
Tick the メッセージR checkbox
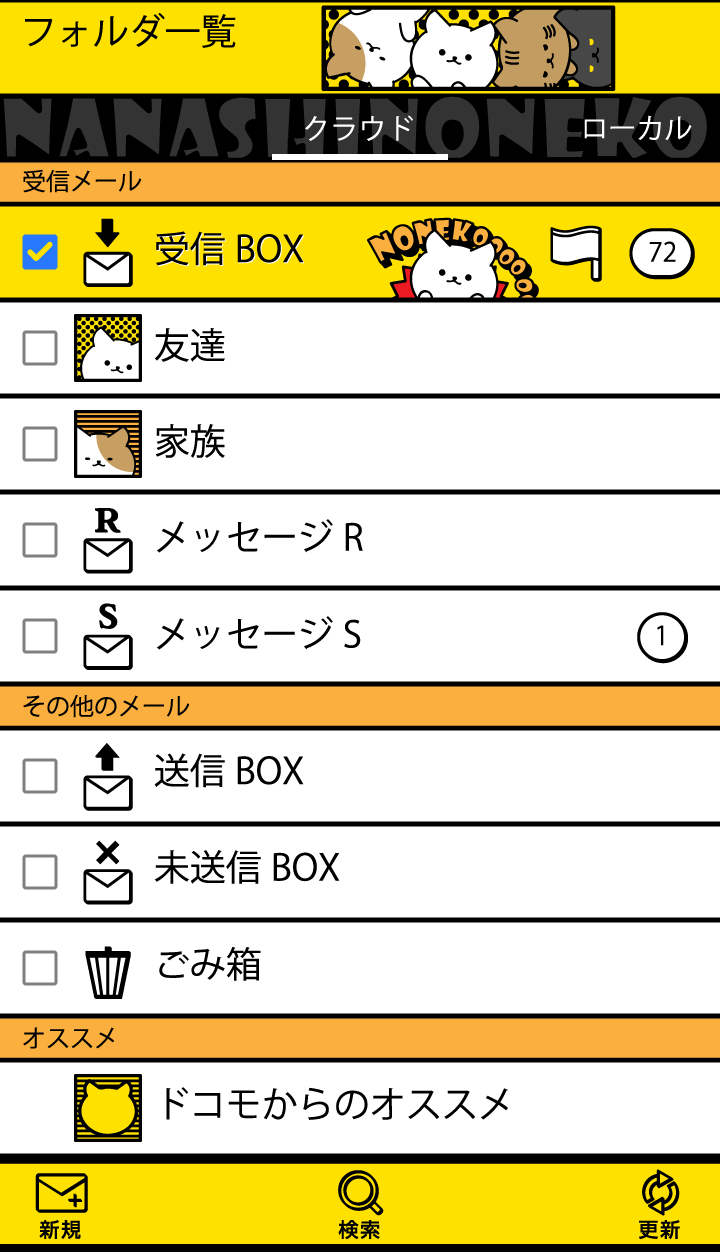click(40, 540)
